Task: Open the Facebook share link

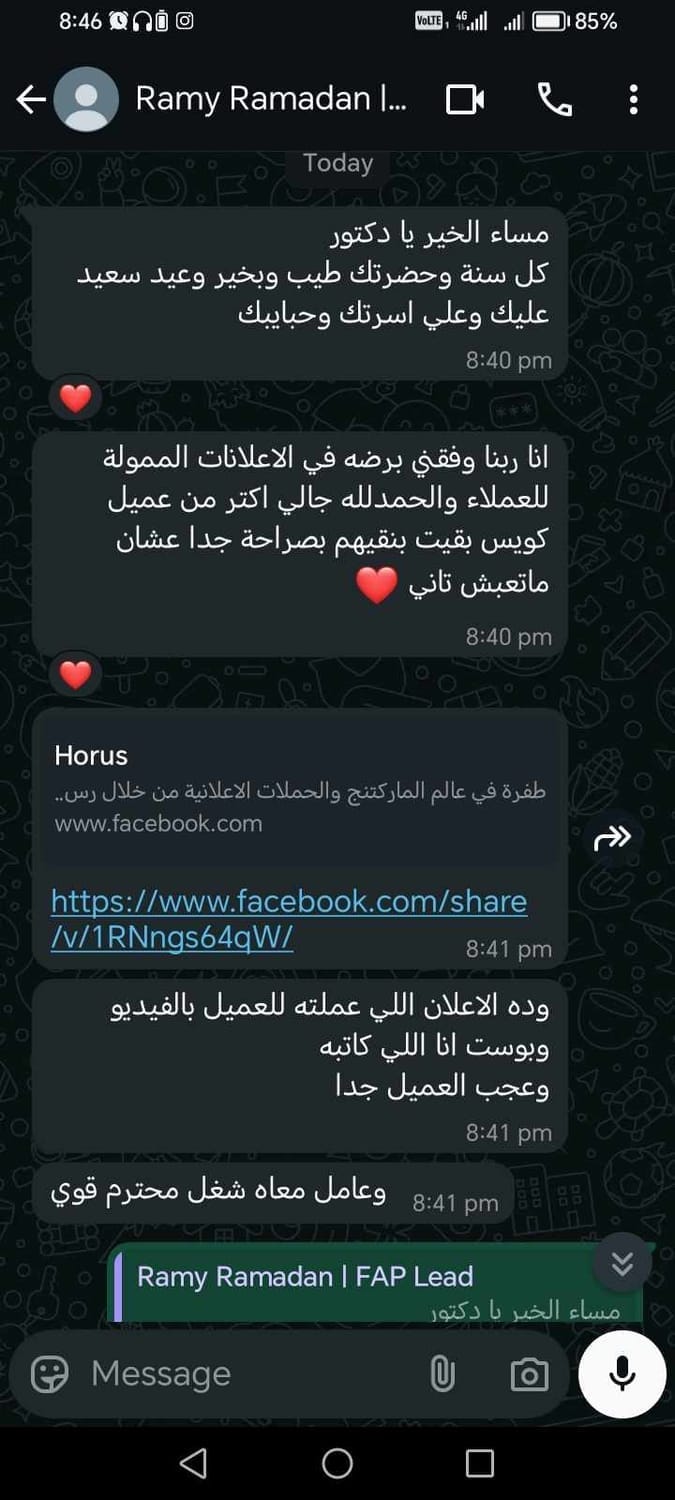Action: 288,918
